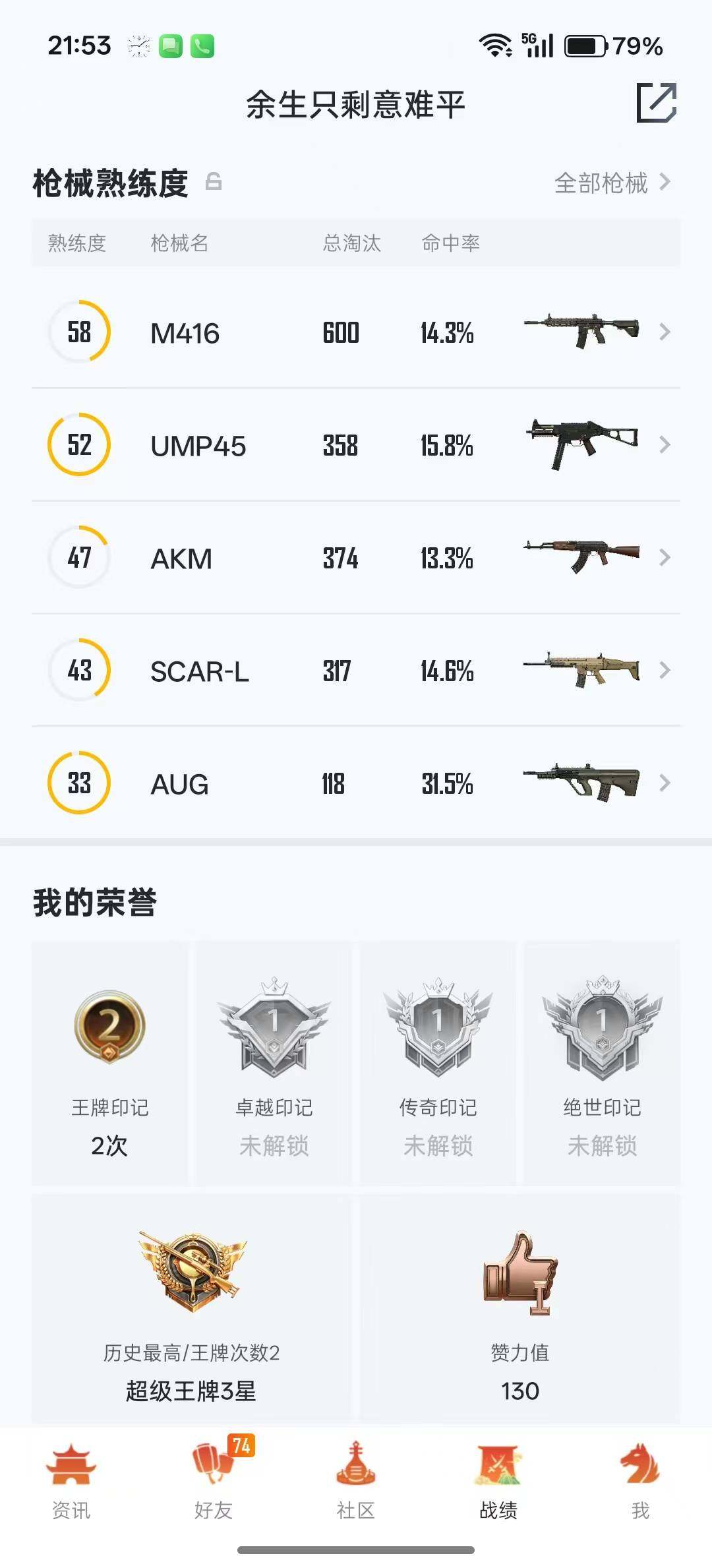Expand the AUG weapon details chevron
This screenshot has height=1568, width=712.
click(664, 783)
